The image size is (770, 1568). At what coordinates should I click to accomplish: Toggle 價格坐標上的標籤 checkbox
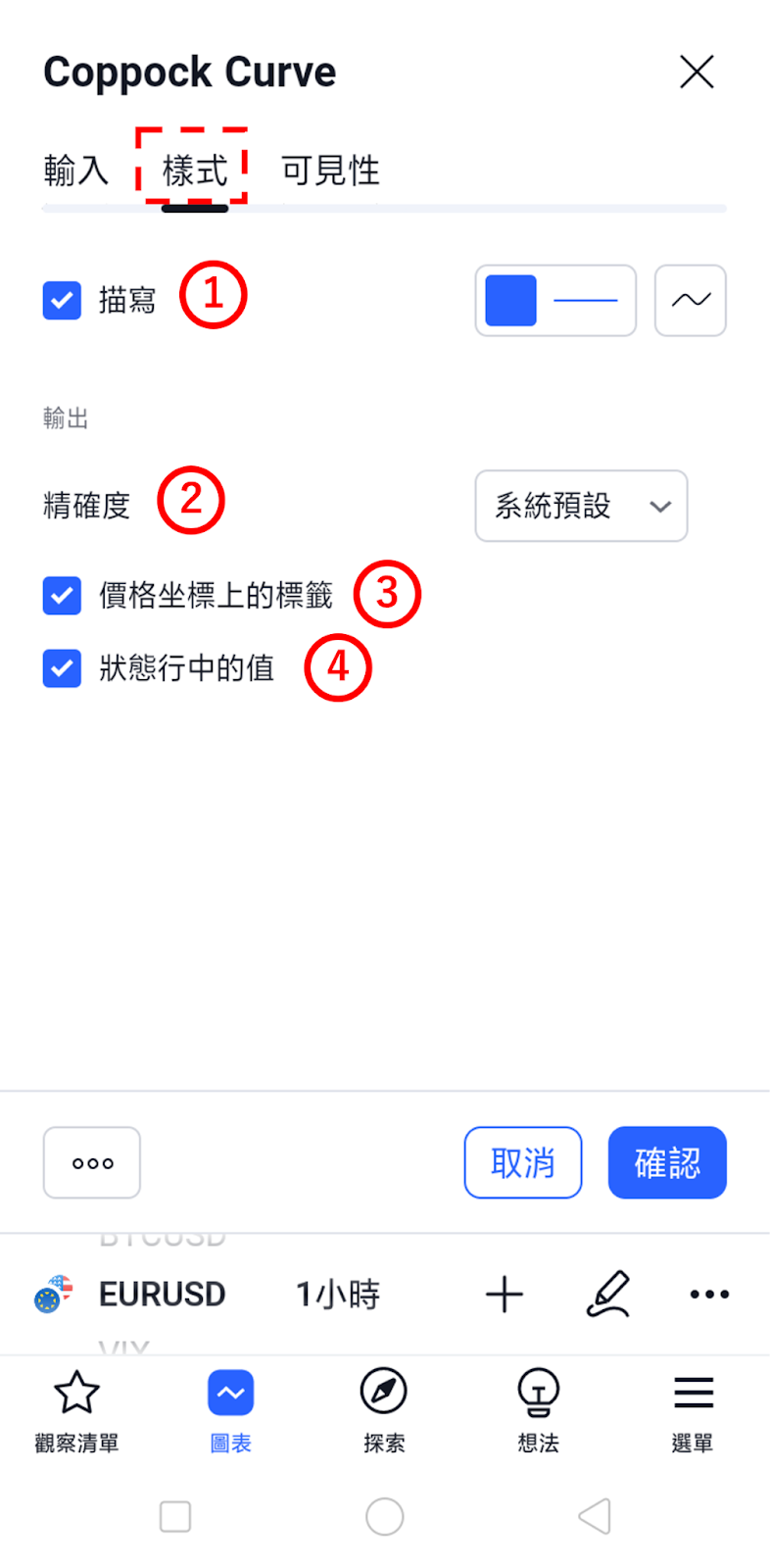tap(62, 595)
